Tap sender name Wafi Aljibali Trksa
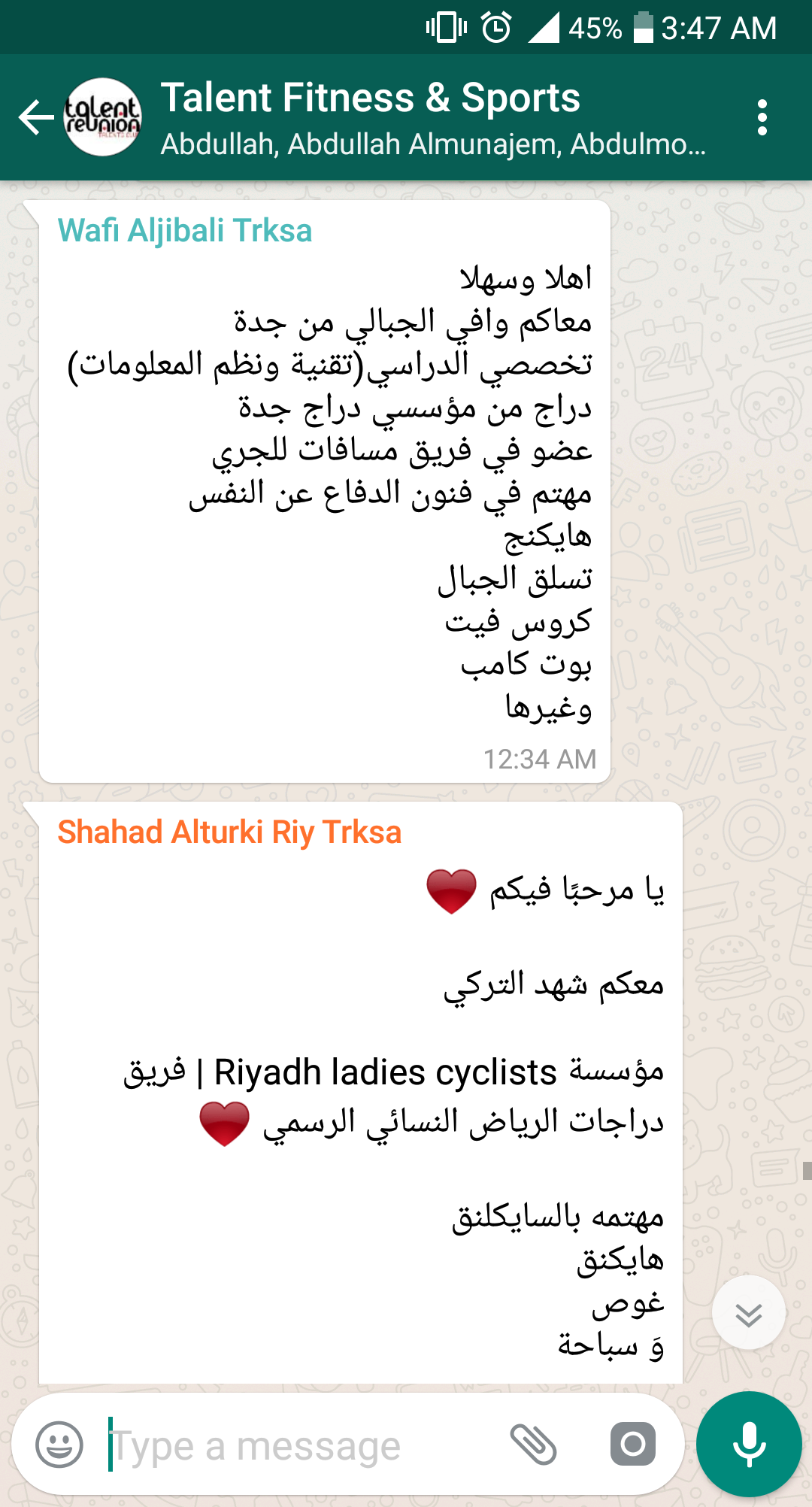812x1507 pixels. pyautogui.click(x=185, y=231)
